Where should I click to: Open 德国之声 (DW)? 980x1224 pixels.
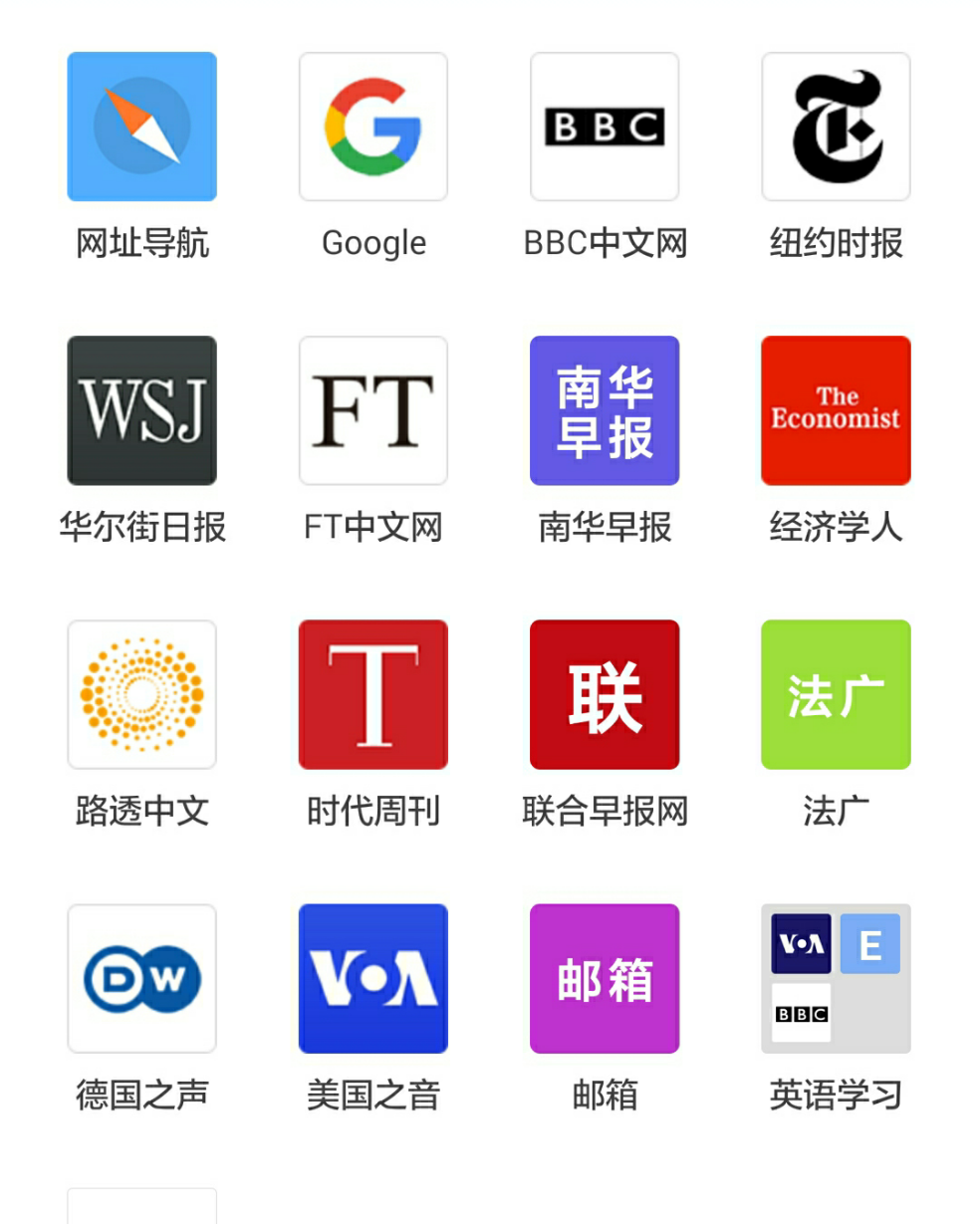pos(141,978)
